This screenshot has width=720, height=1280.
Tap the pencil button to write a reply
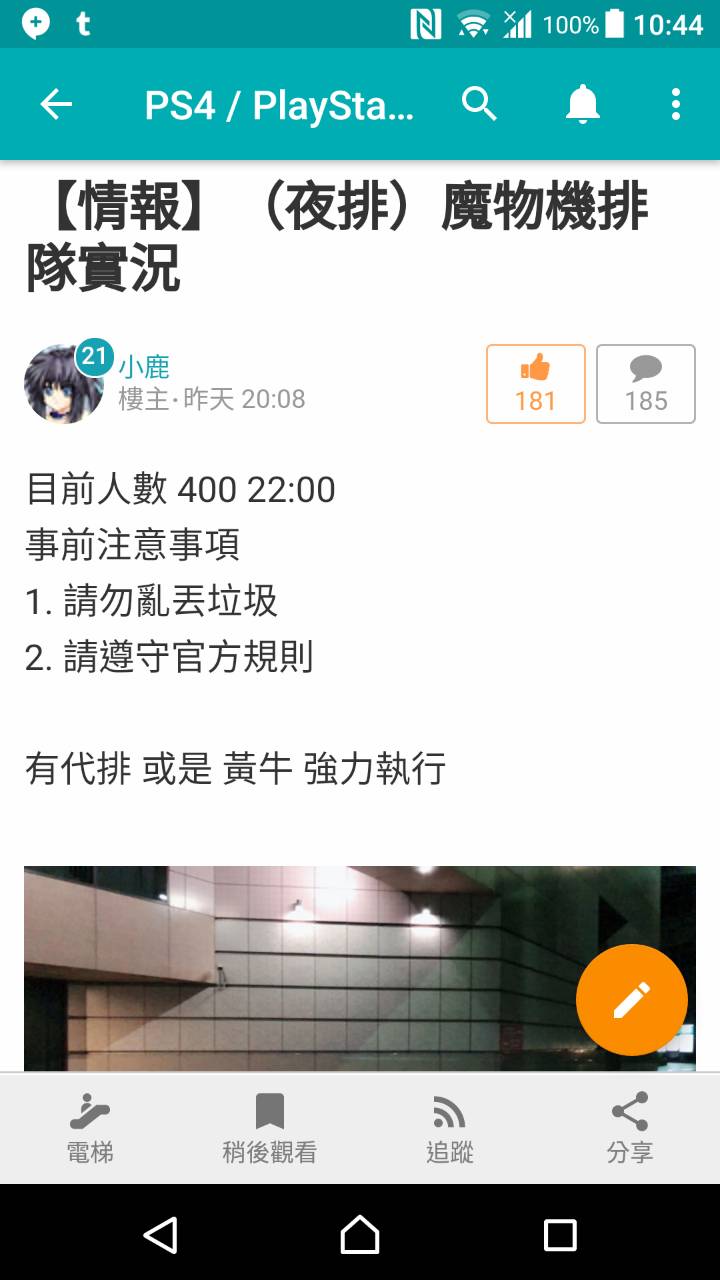click(x=631, y=999)
